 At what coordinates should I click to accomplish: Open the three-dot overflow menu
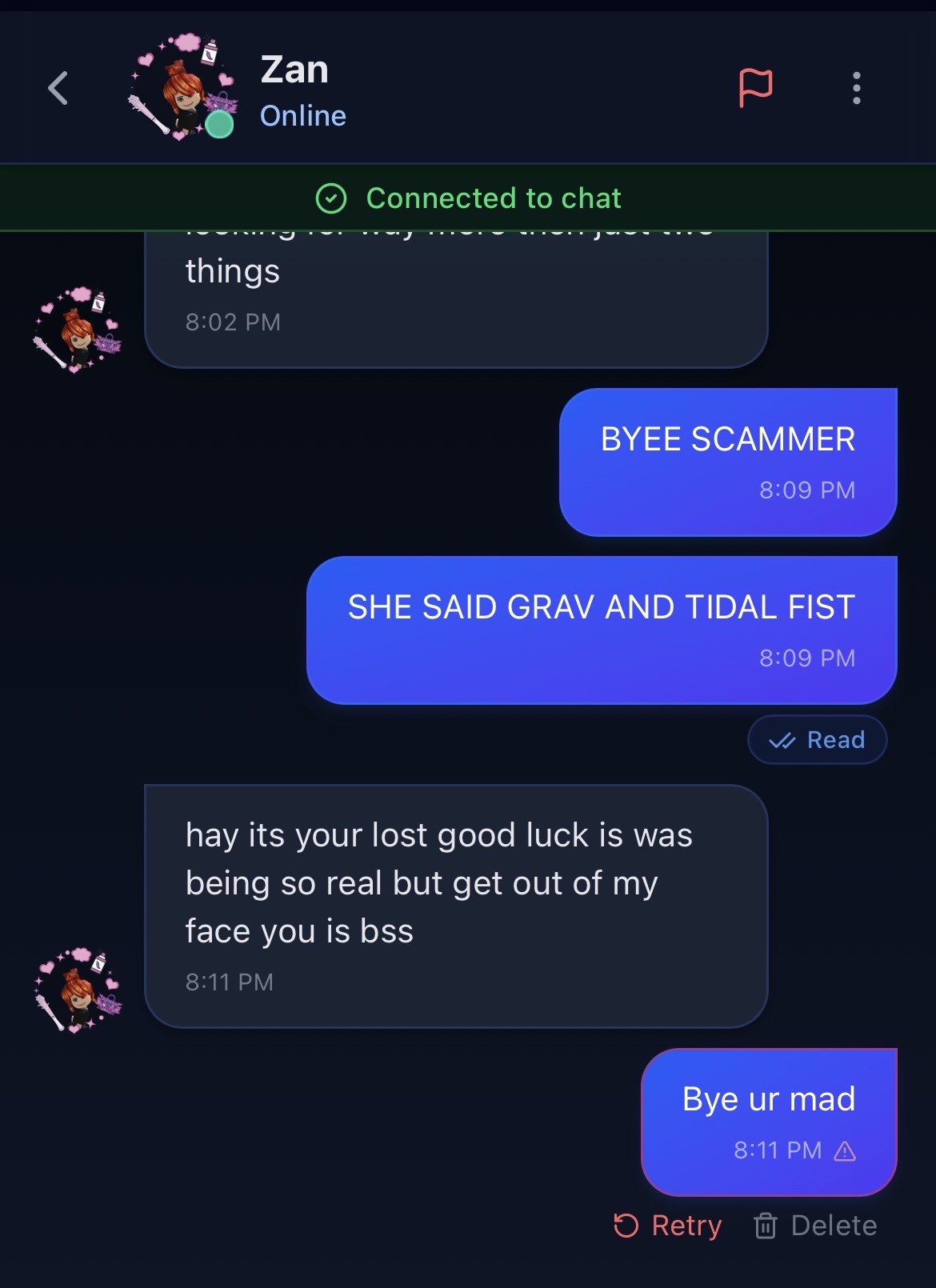[857, 88]
